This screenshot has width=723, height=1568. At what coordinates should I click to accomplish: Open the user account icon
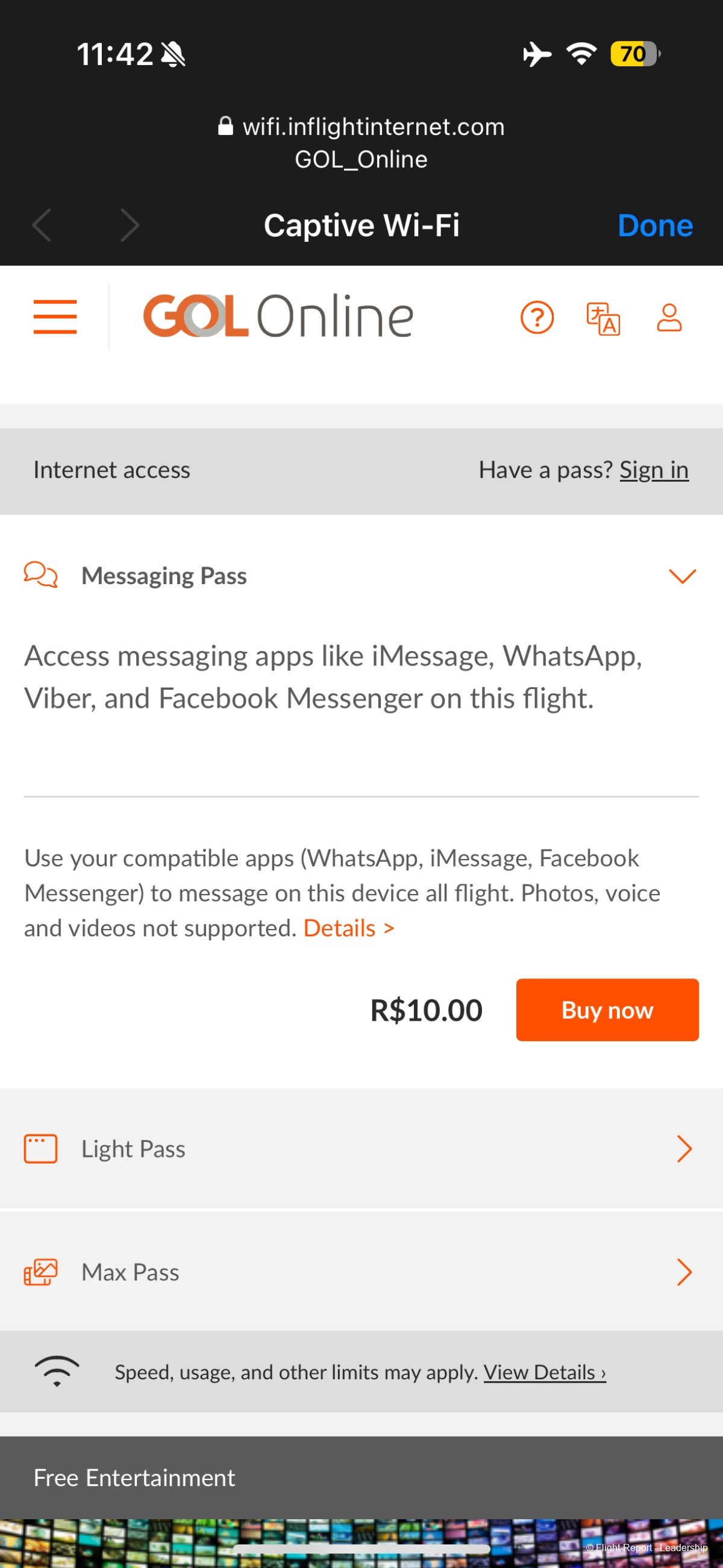[669, 317]
